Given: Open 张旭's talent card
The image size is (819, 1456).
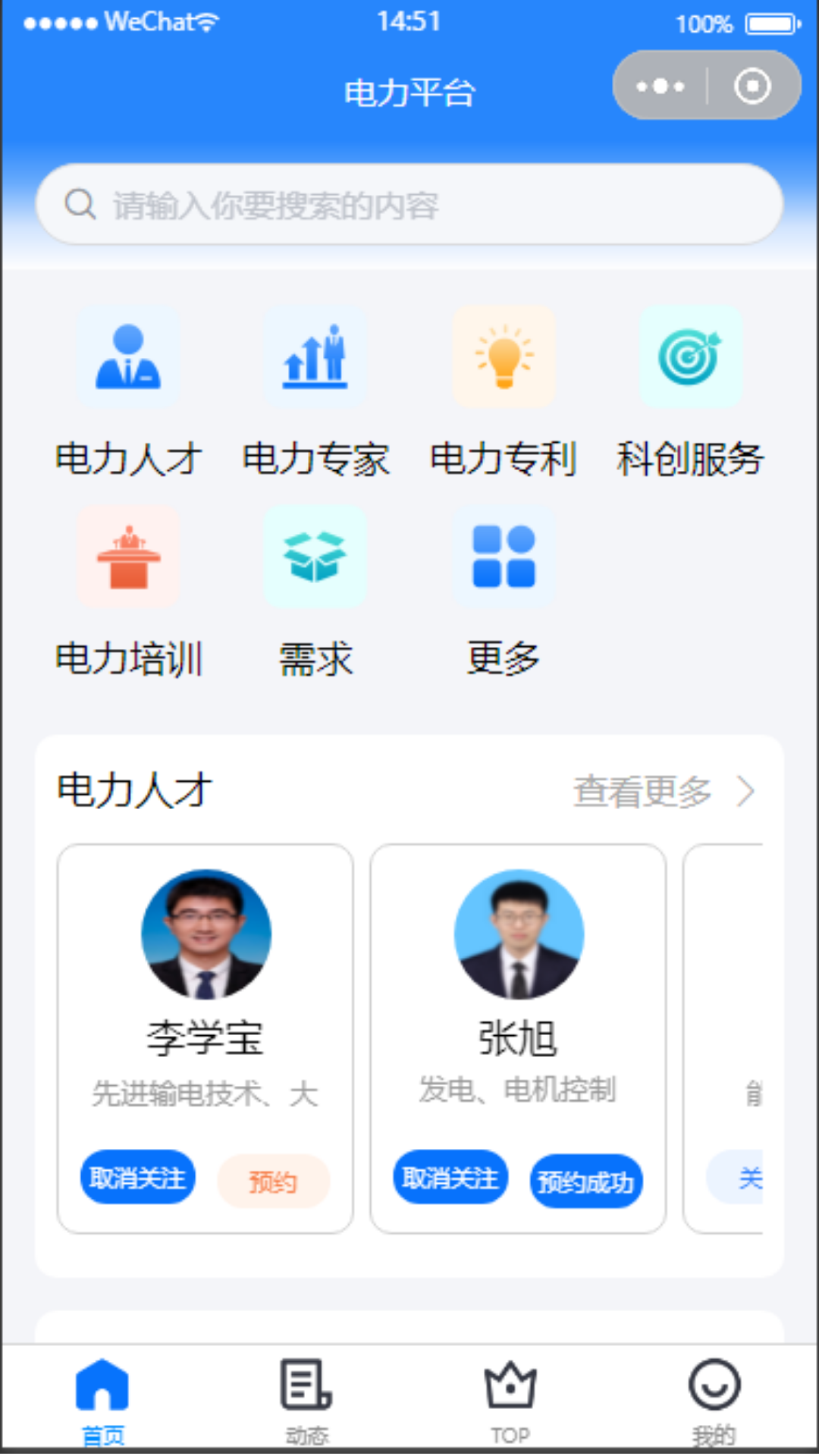Looking at the screenshot, I should [x=518, y=986].
